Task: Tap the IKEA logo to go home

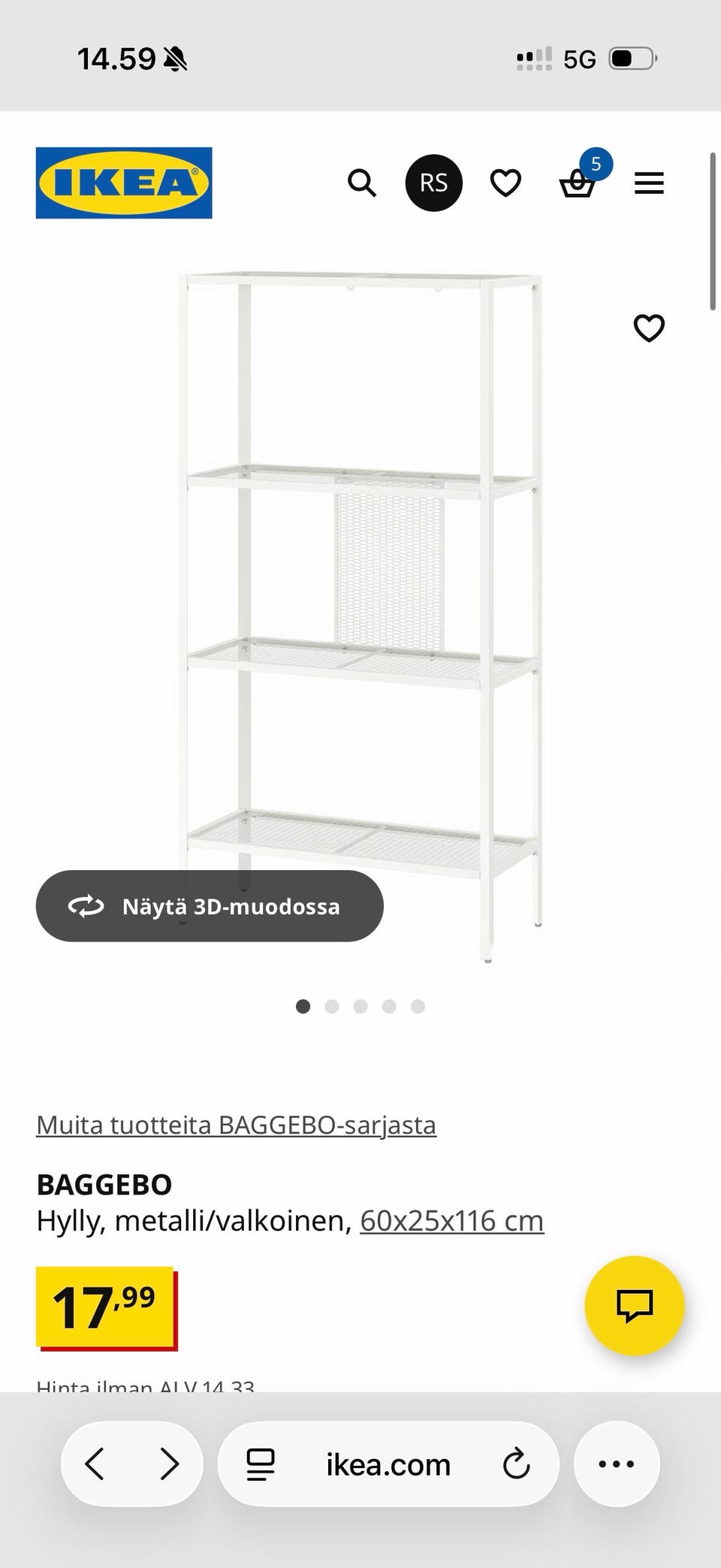Action: tap(124, 183)
